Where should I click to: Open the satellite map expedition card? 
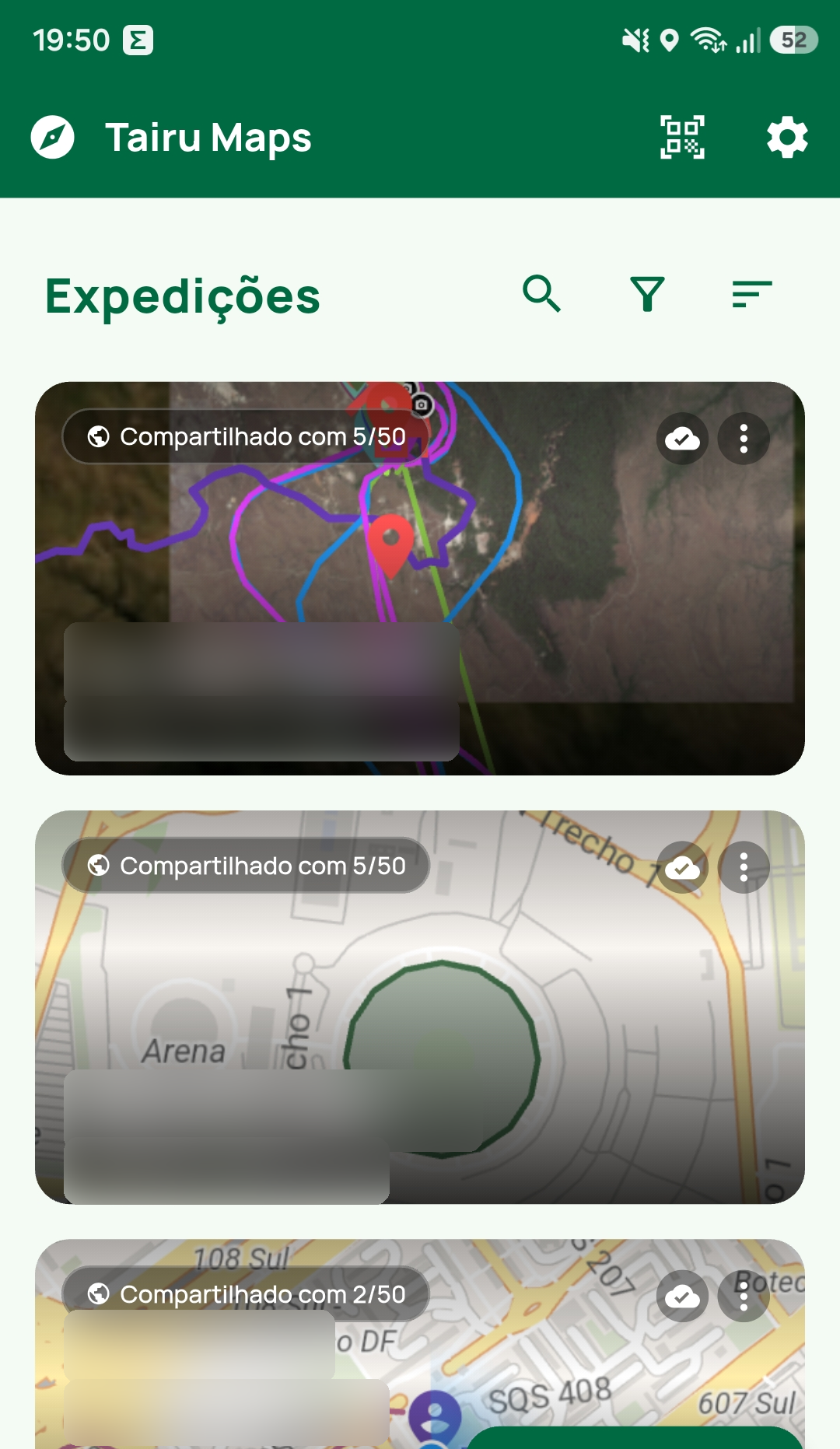tap(420, 578)
